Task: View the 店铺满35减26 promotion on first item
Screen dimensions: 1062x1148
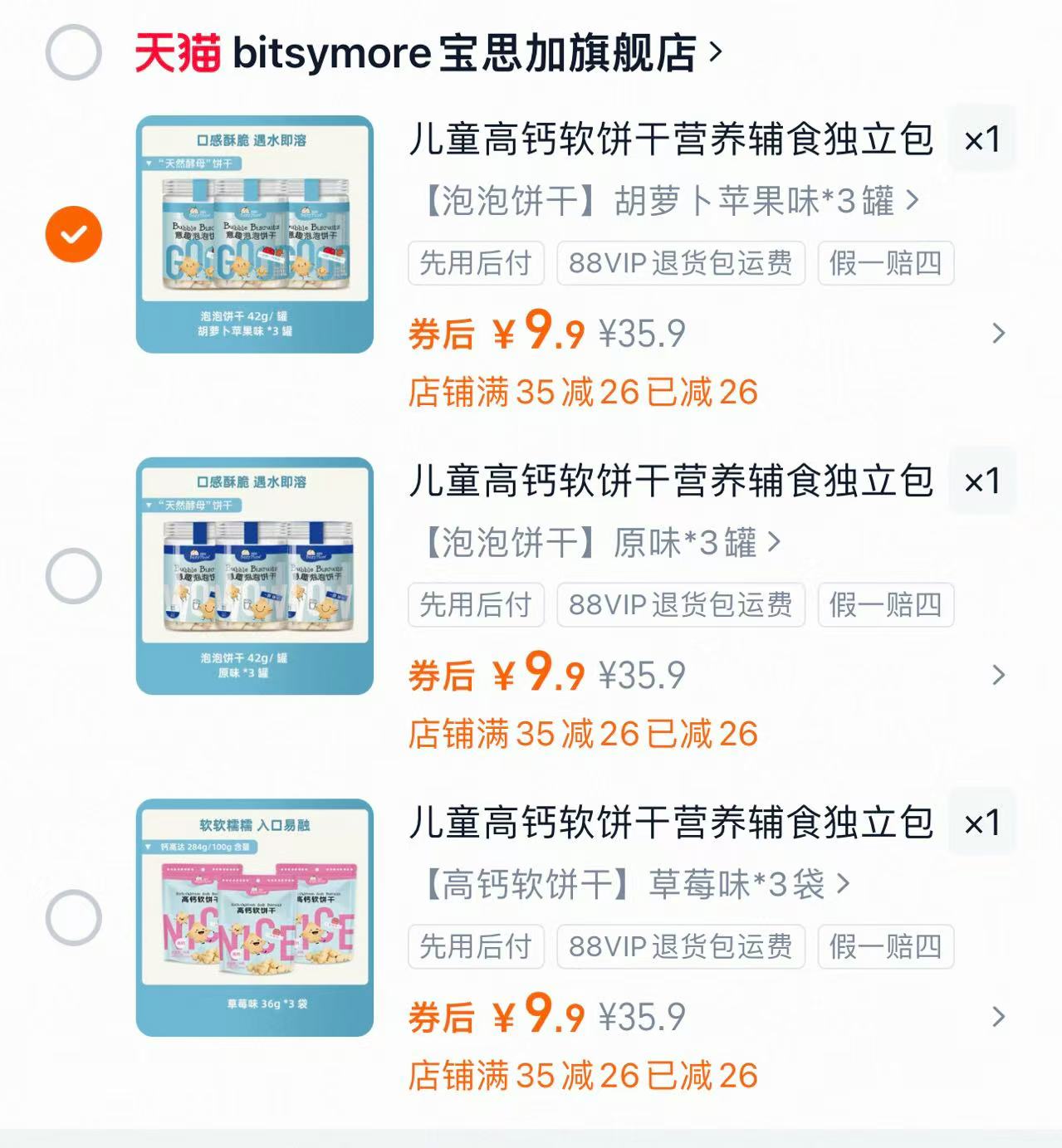Action: pyautogui.click(x=583, y=393)
